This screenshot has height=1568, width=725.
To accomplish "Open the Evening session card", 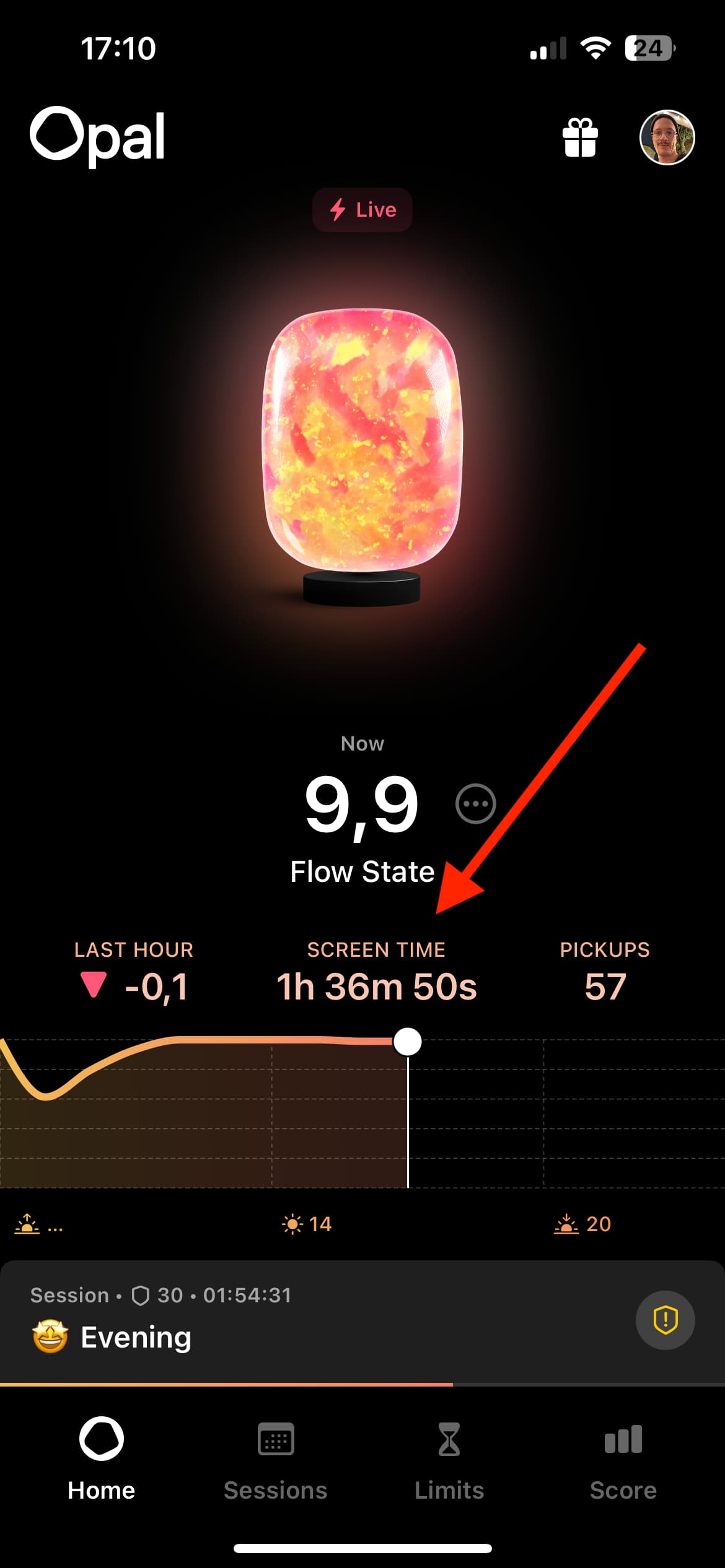I will (x=310, y=1320).
